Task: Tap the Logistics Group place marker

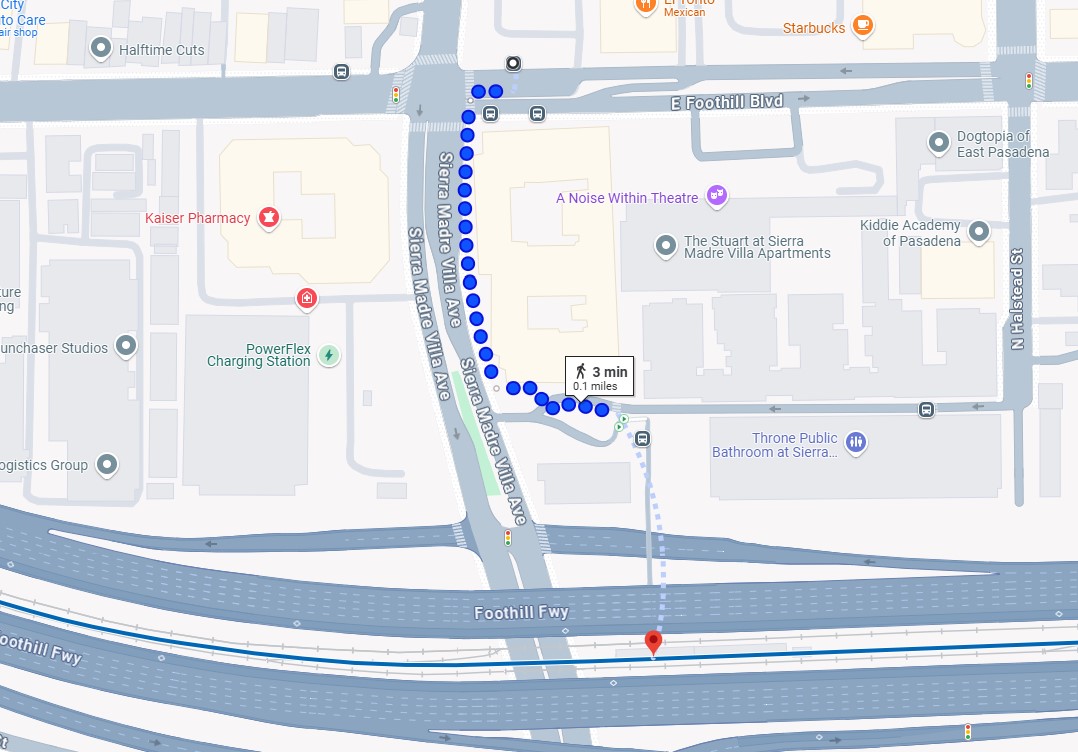Action: coord(106,465)
